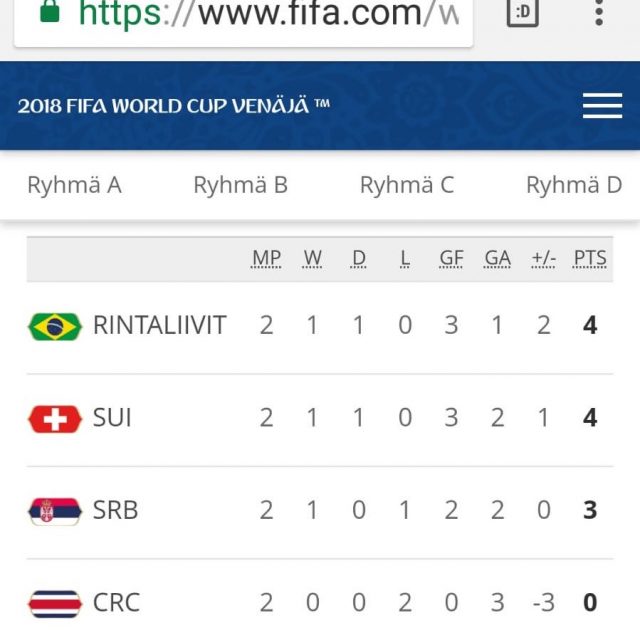Select the Ryhmä C tab
The width and height of the screenshot is (640, 640).
[x=406, y=185]
